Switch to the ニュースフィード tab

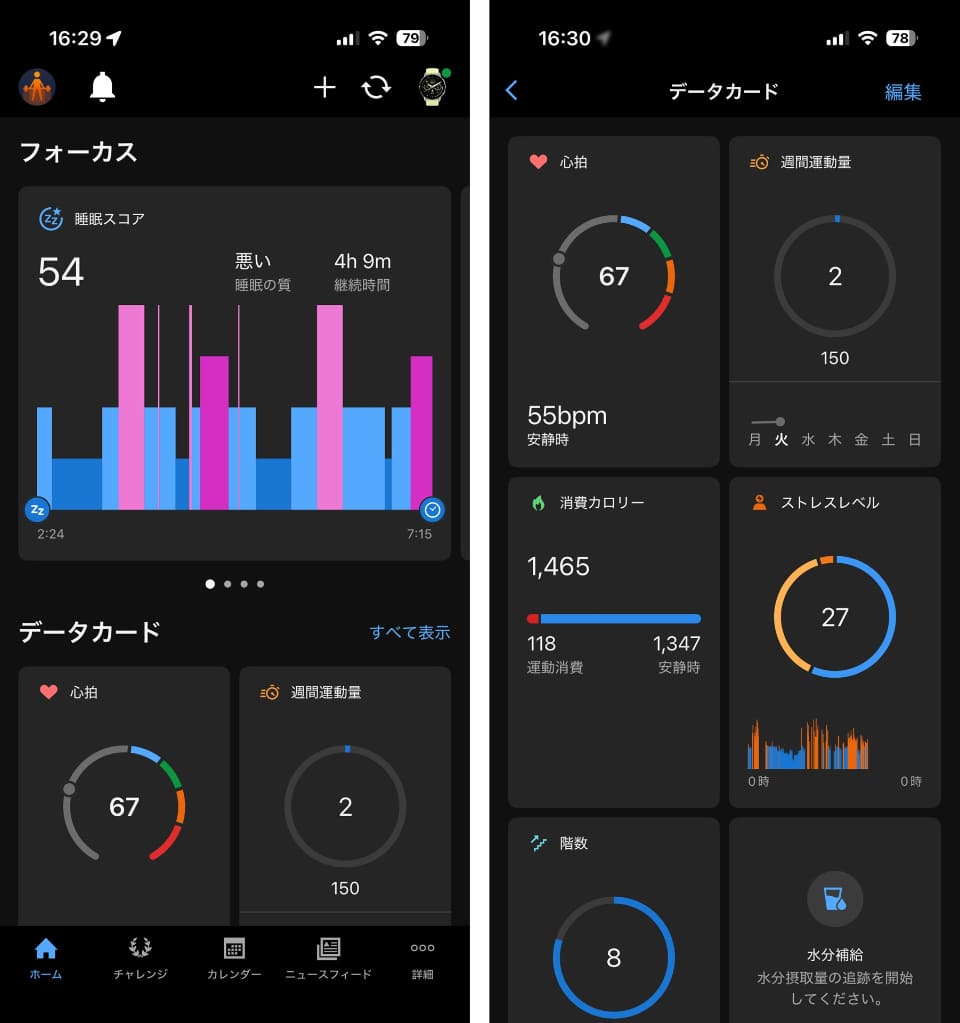pos(328,958)
